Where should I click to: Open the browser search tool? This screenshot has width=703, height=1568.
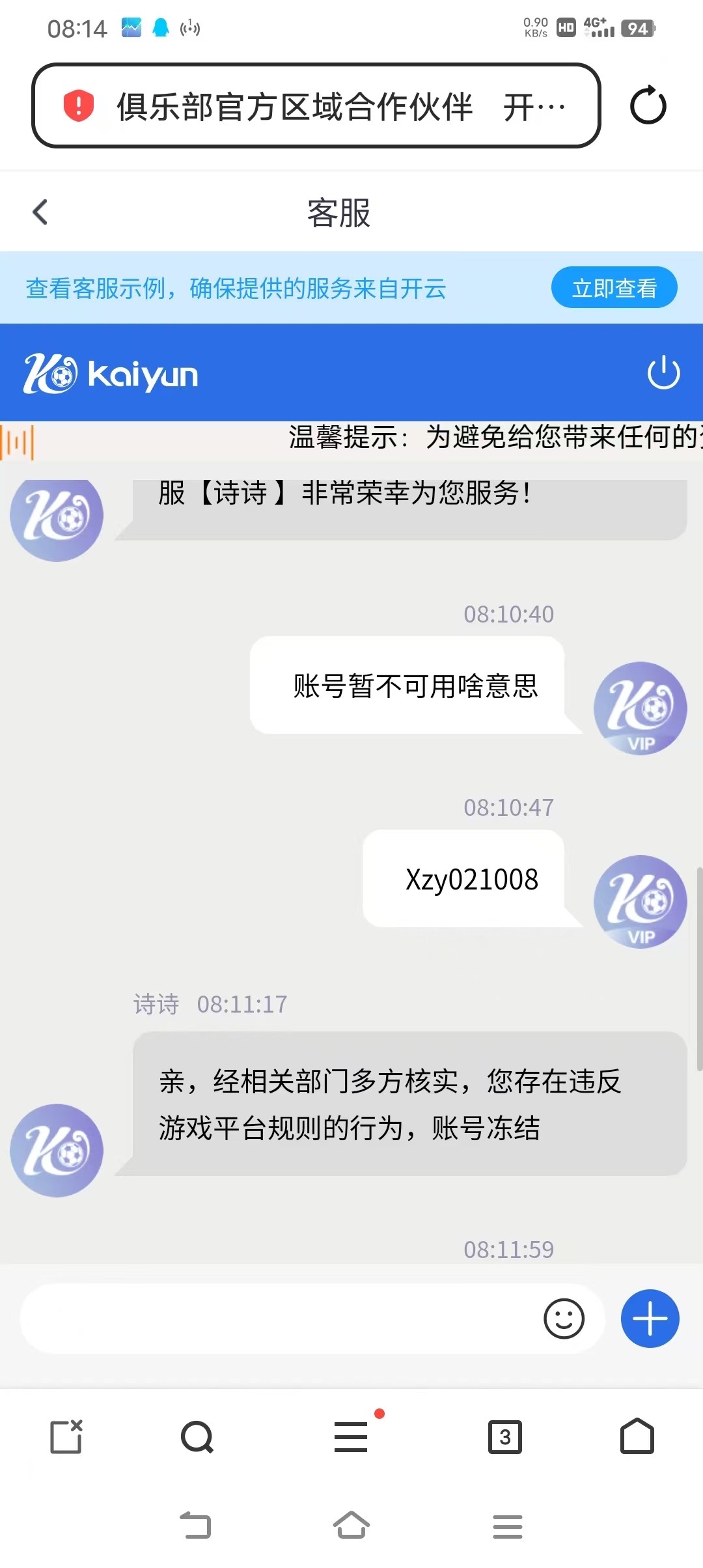click(197, 1436)
